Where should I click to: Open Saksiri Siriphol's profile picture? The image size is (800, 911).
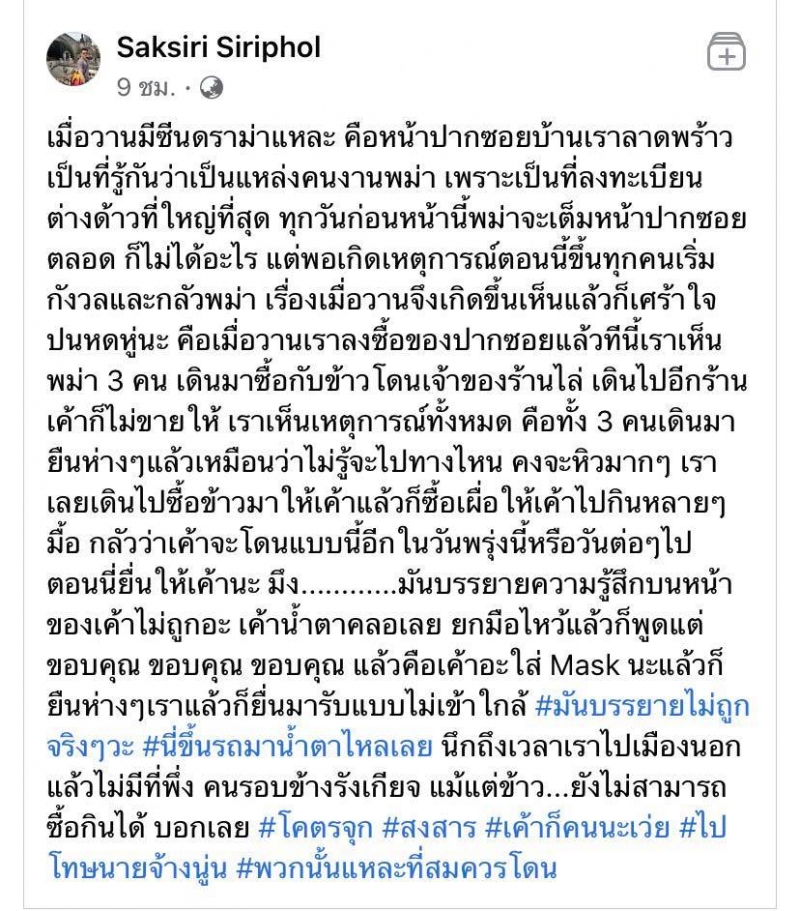click(x=73, y=58)
